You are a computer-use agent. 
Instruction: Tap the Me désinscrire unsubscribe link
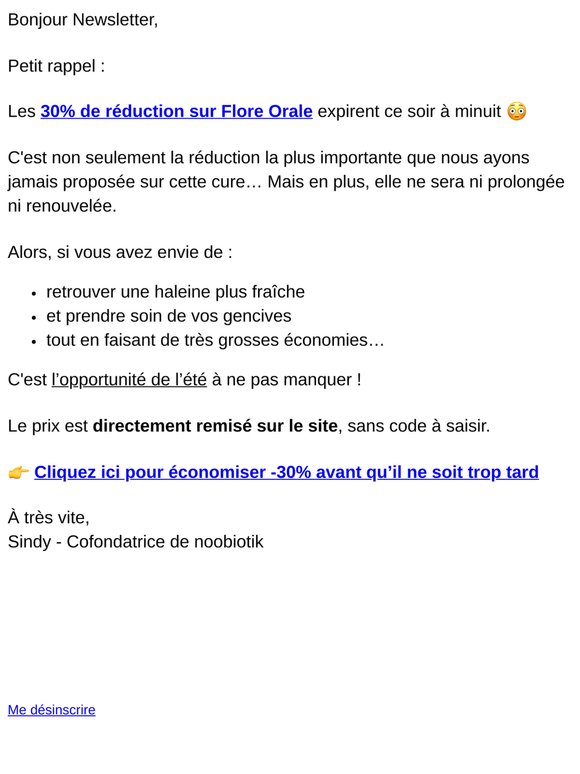tap(51, 710)
